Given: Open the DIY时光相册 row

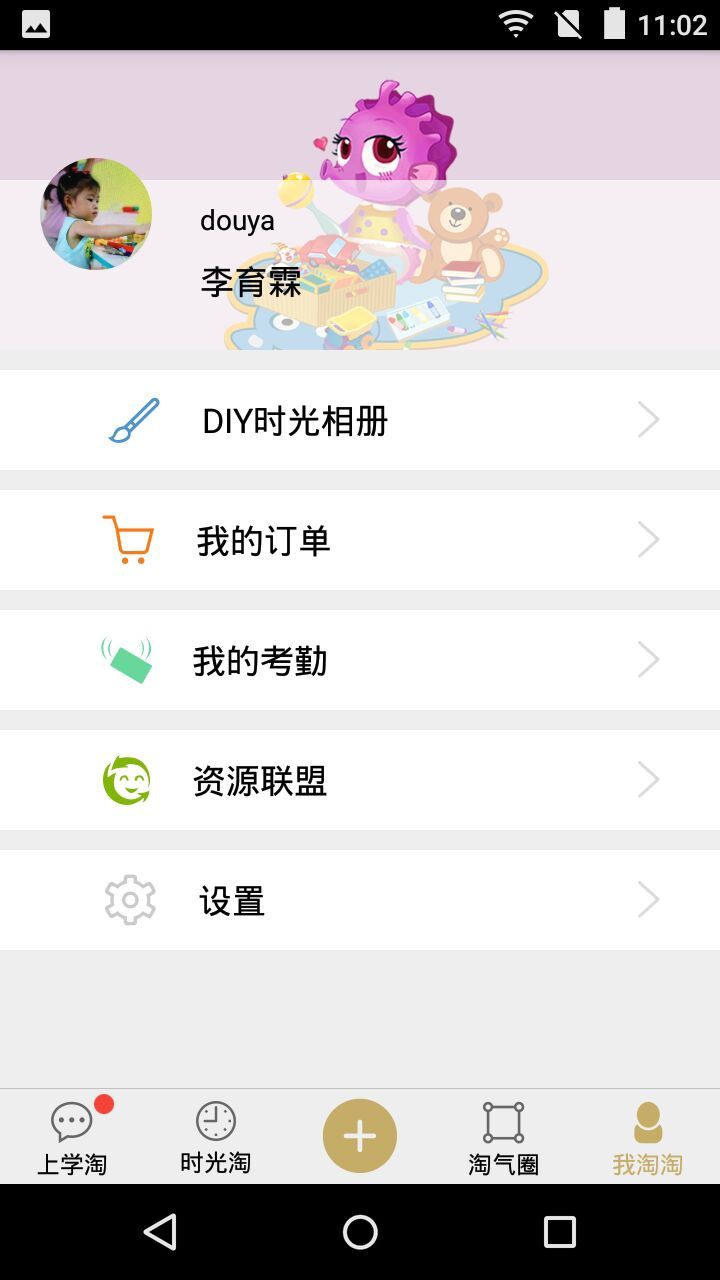Looking at the screenshot, I should pyautogui.click(x=360, y=420).
